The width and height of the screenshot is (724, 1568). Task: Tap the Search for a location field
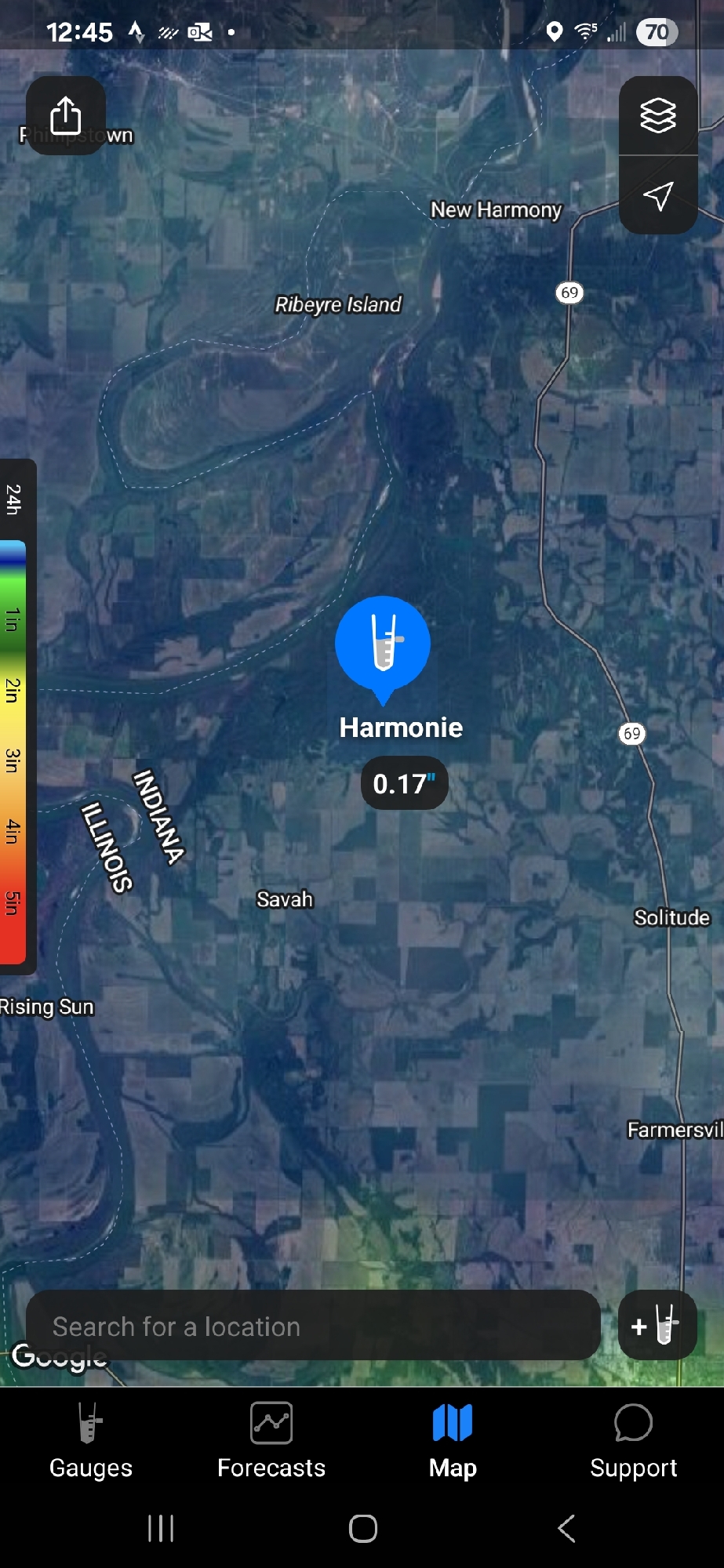(x=313, y=1326)
